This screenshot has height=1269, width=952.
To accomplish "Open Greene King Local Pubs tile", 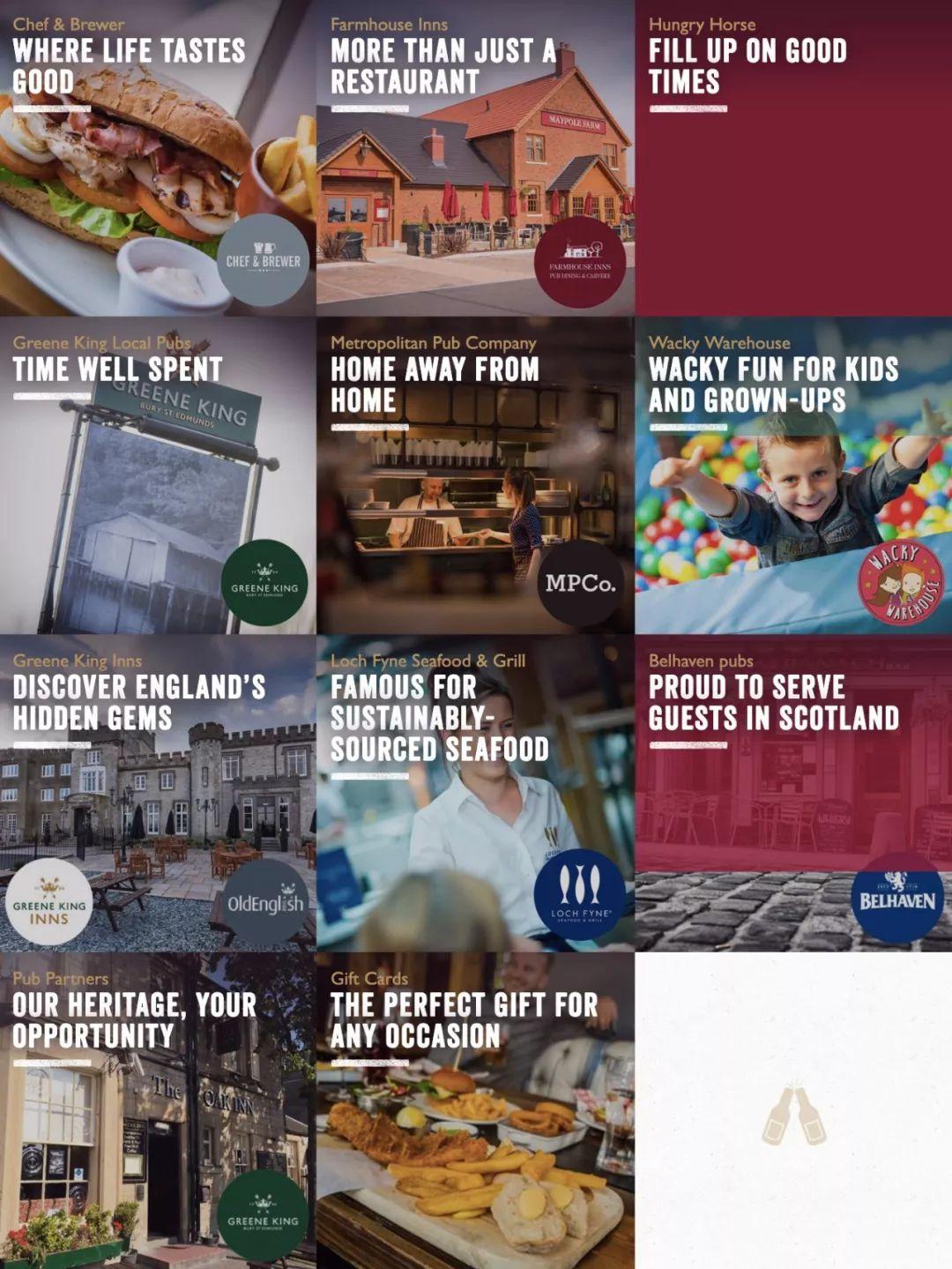I will [158, 476].
